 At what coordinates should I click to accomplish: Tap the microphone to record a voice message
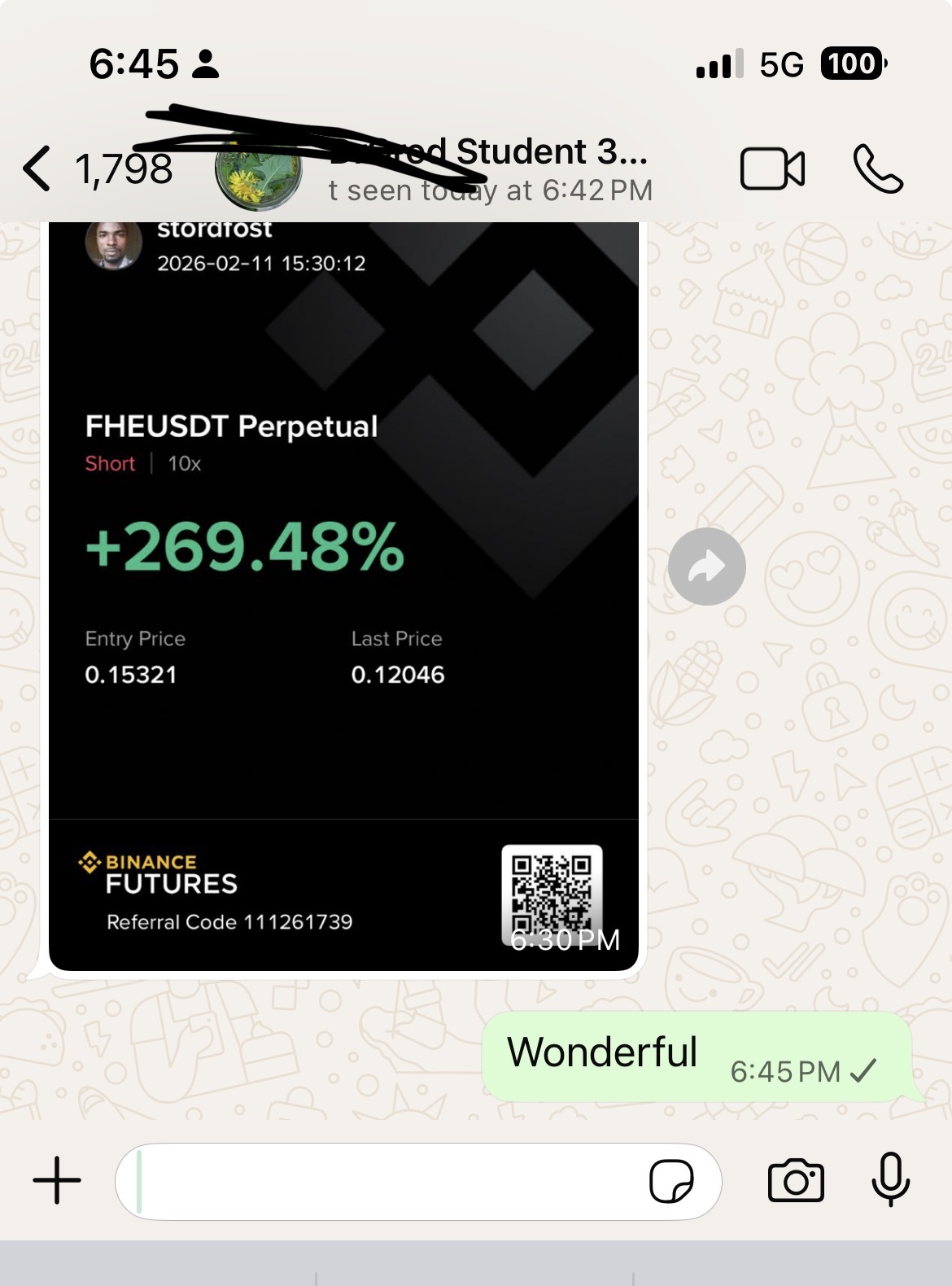click(x=890, y=1179)
